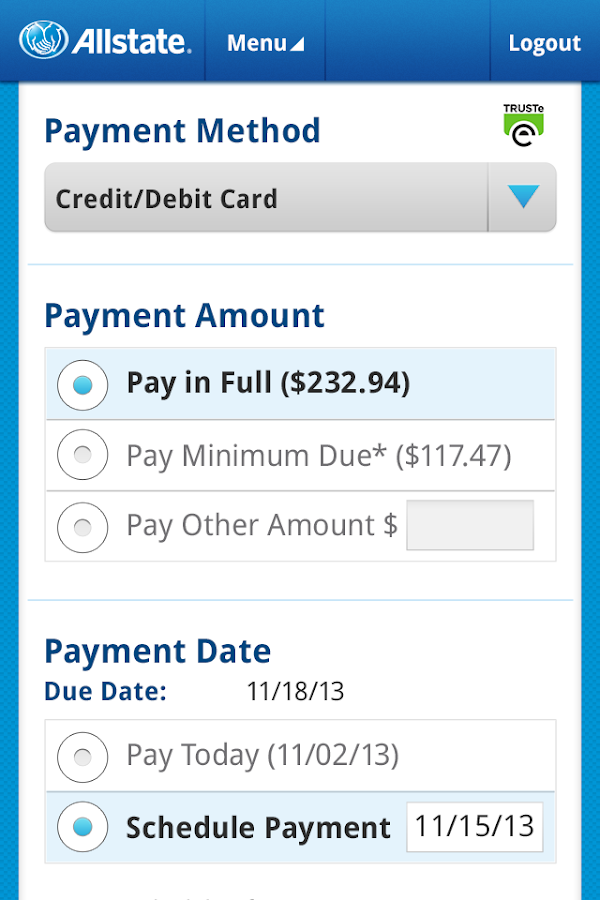Screen dimensions: 600x900
Task: Select the Schedule Payment option
Action: 83,827
